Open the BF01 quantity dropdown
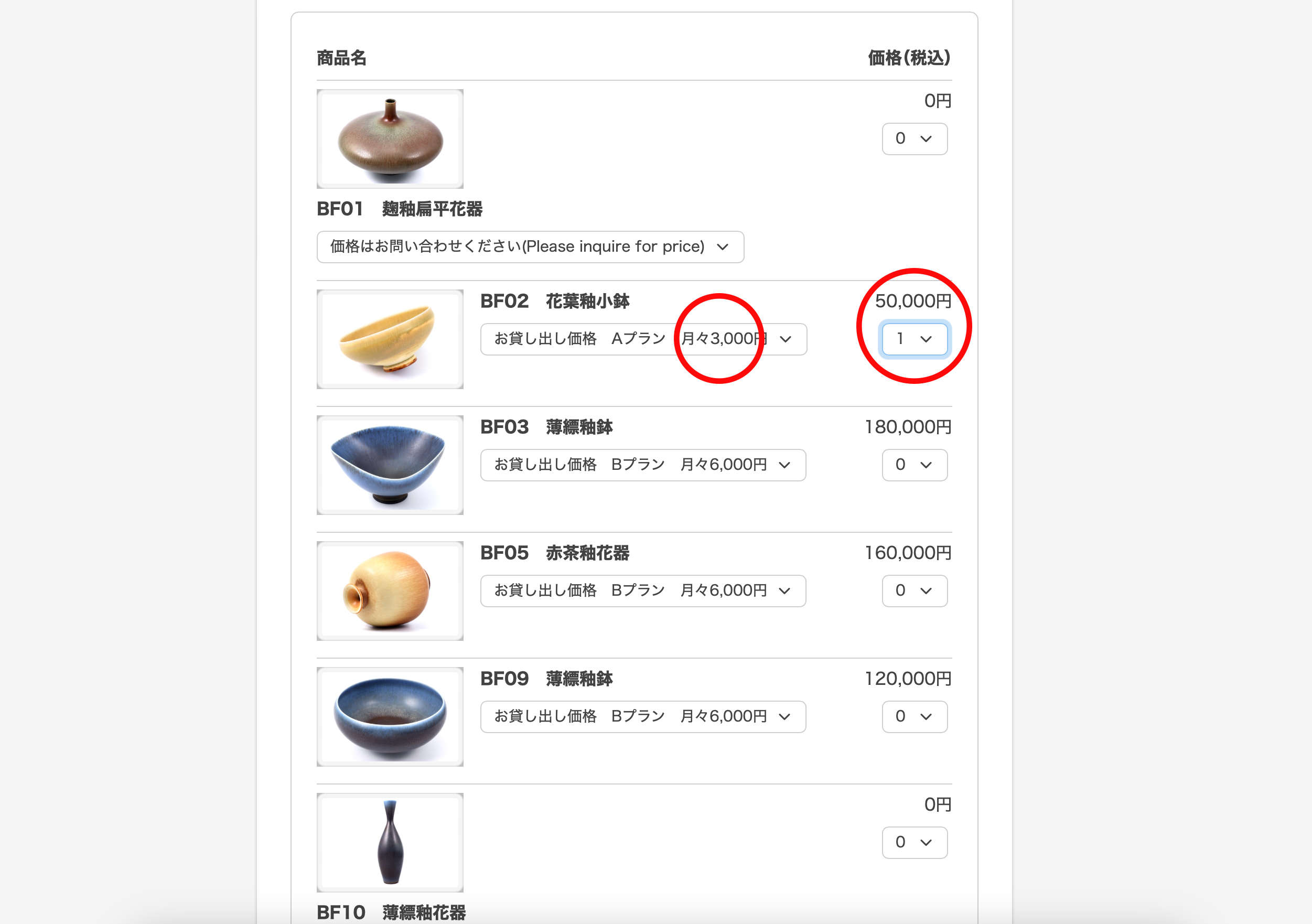The height and width of the screenshot is (924, 1312). tap(913, 139)
